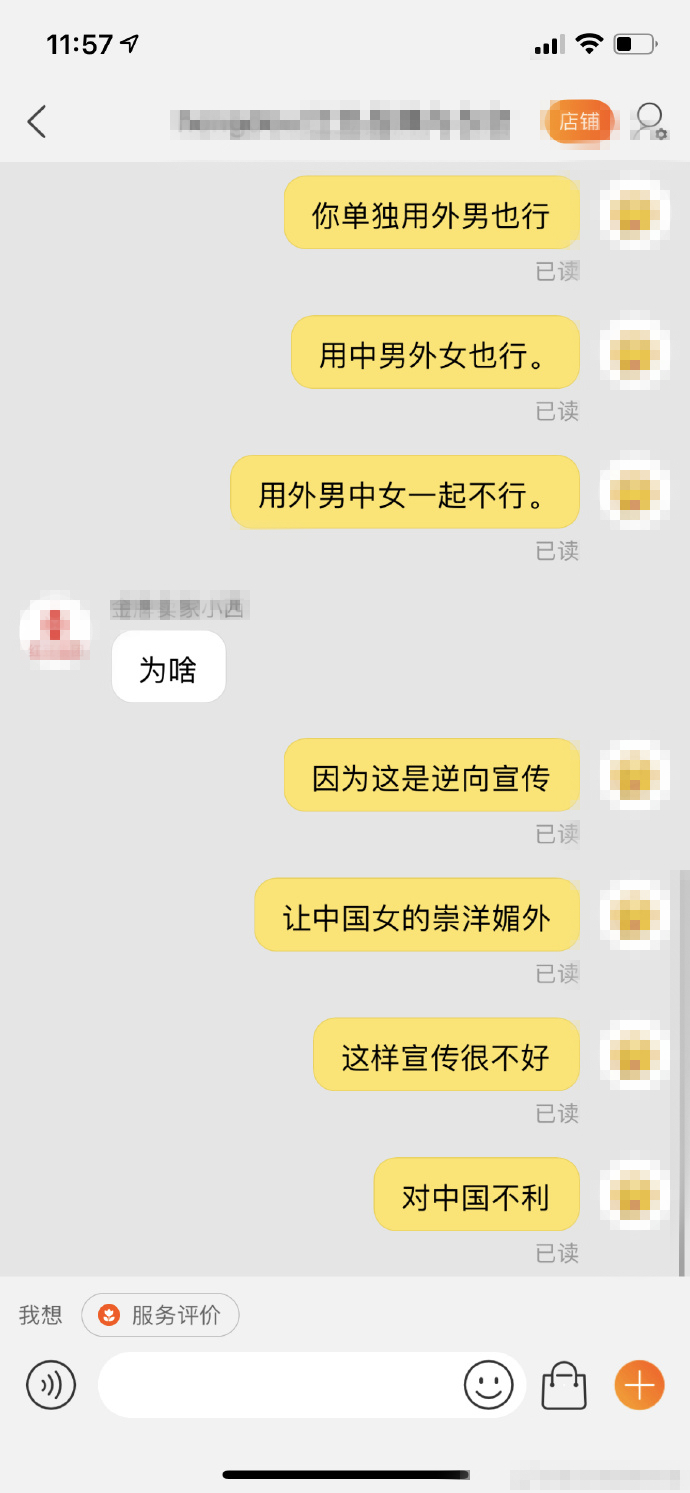Focus the message input field
The height and width of the screenshot is (1493, 690).
coord(280,1385)
